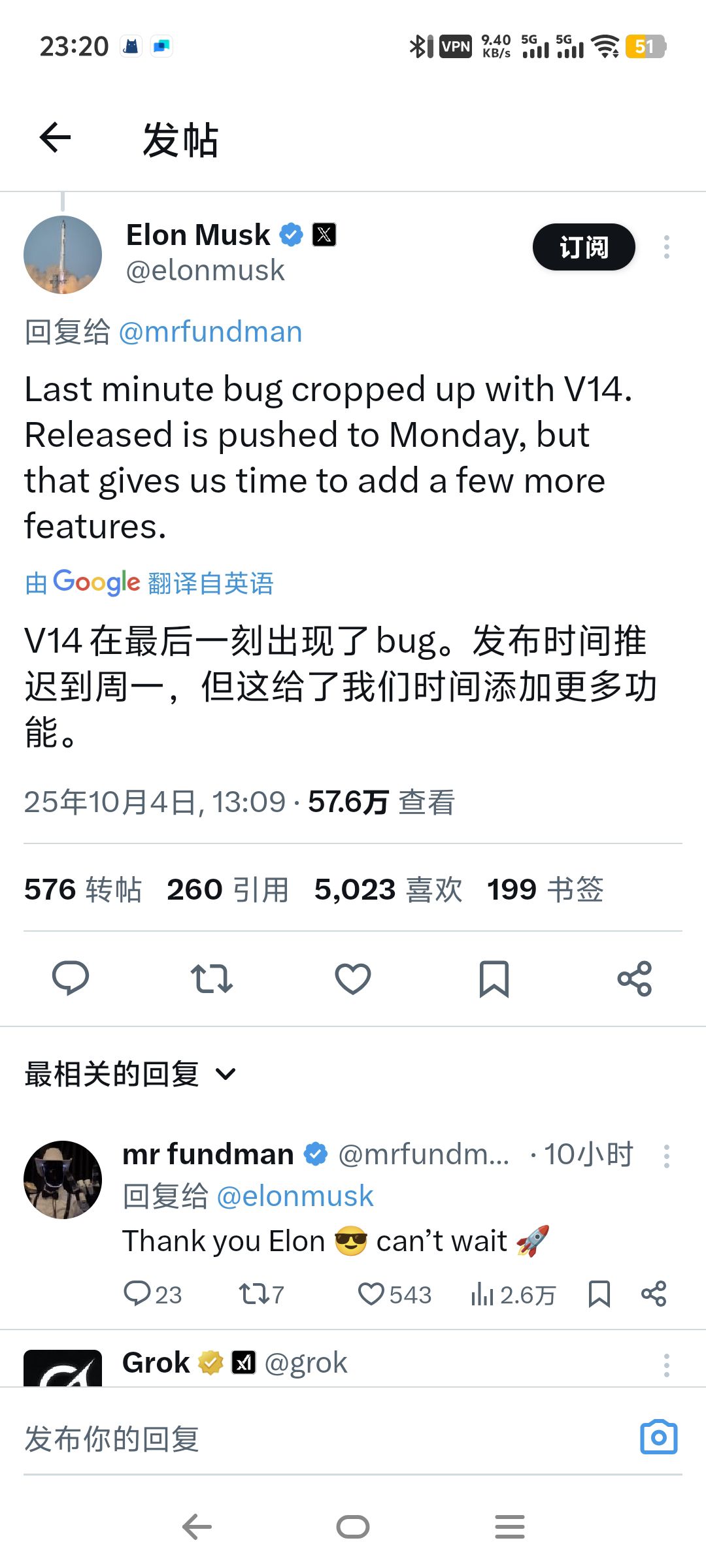Screen dimensions: 706x1568
Task: Tap the system home button
Action: 353,1527
